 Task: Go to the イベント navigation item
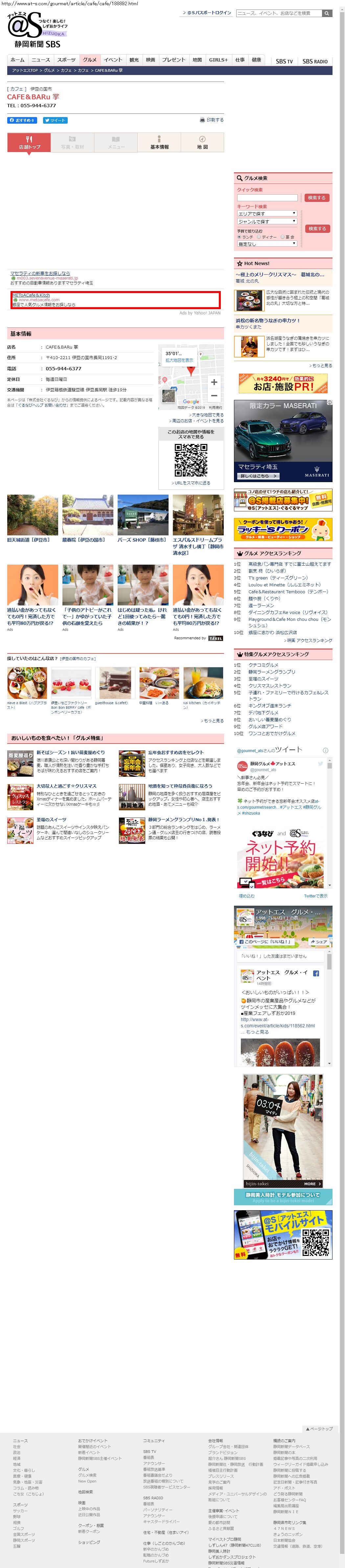point(113,60)
